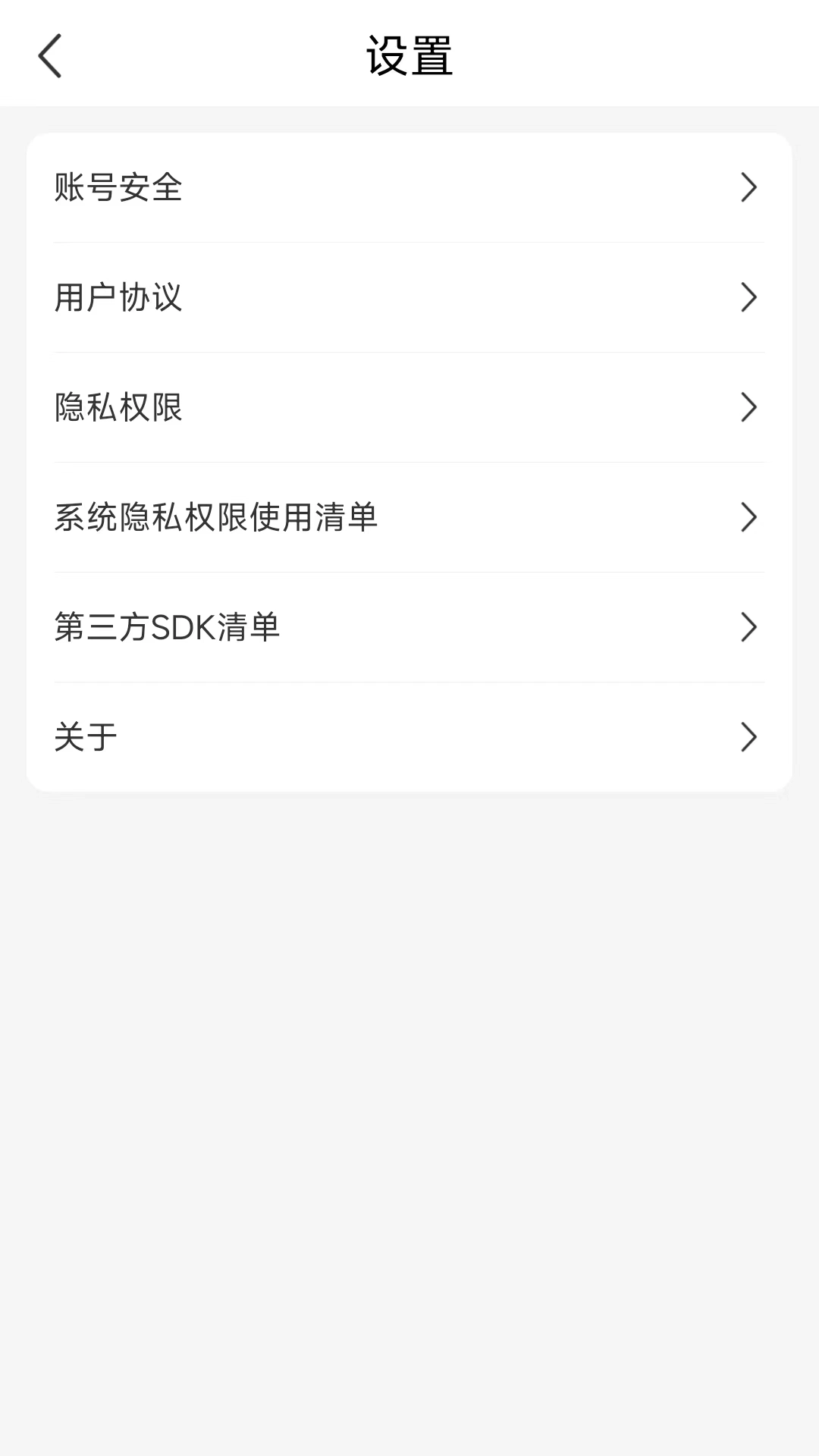
Task: Click the chevron next to 第三方SDK清单
Action: [749, 627]
